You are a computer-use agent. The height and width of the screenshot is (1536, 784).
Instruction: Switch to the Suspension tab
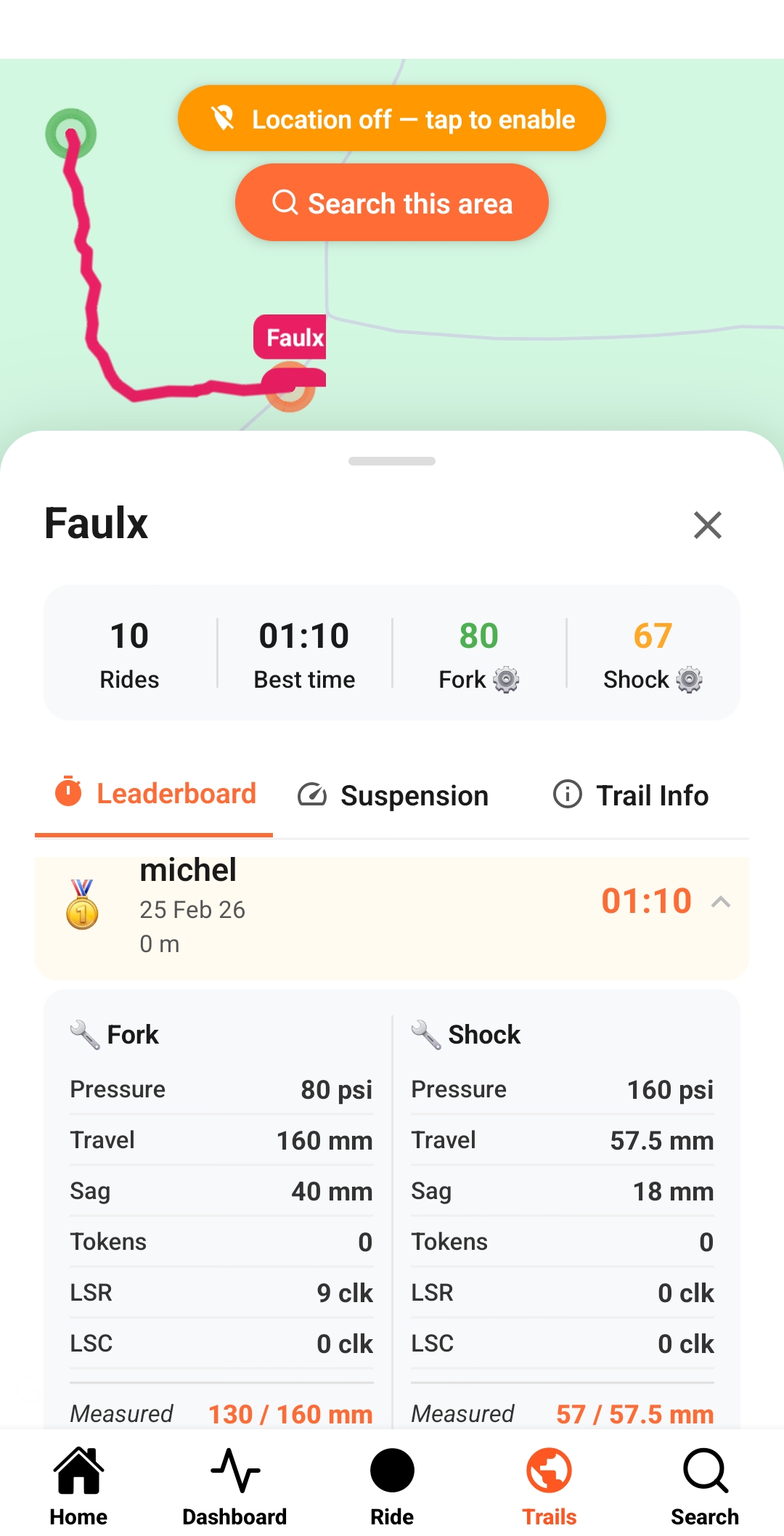[x=393, y=795]
